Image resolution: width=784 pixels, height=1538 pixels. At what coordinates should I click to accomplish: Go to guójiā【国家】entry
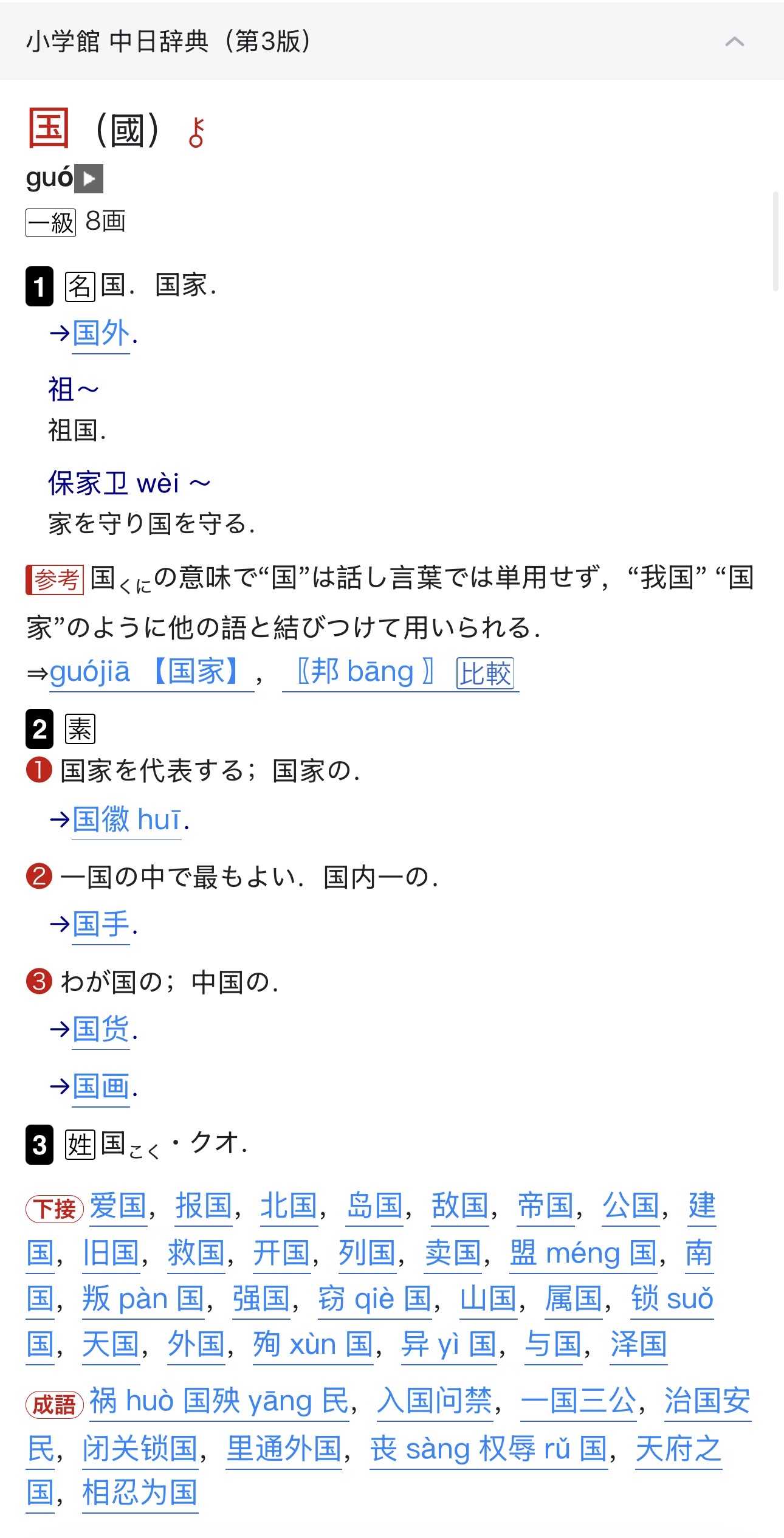151,672
